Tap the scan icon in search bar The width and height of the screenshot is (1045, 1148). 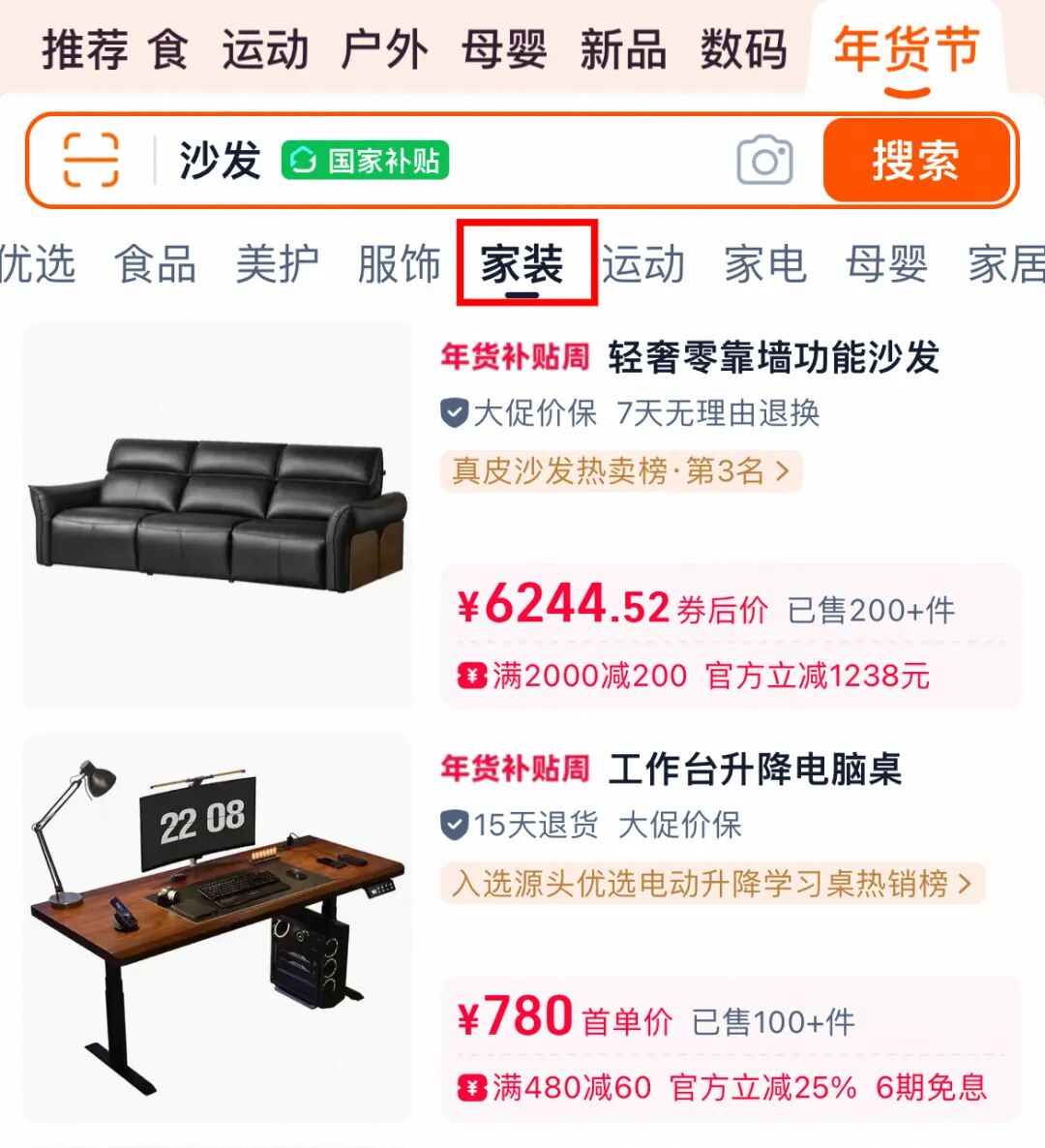pyautogui.click(x=91, y=160)
